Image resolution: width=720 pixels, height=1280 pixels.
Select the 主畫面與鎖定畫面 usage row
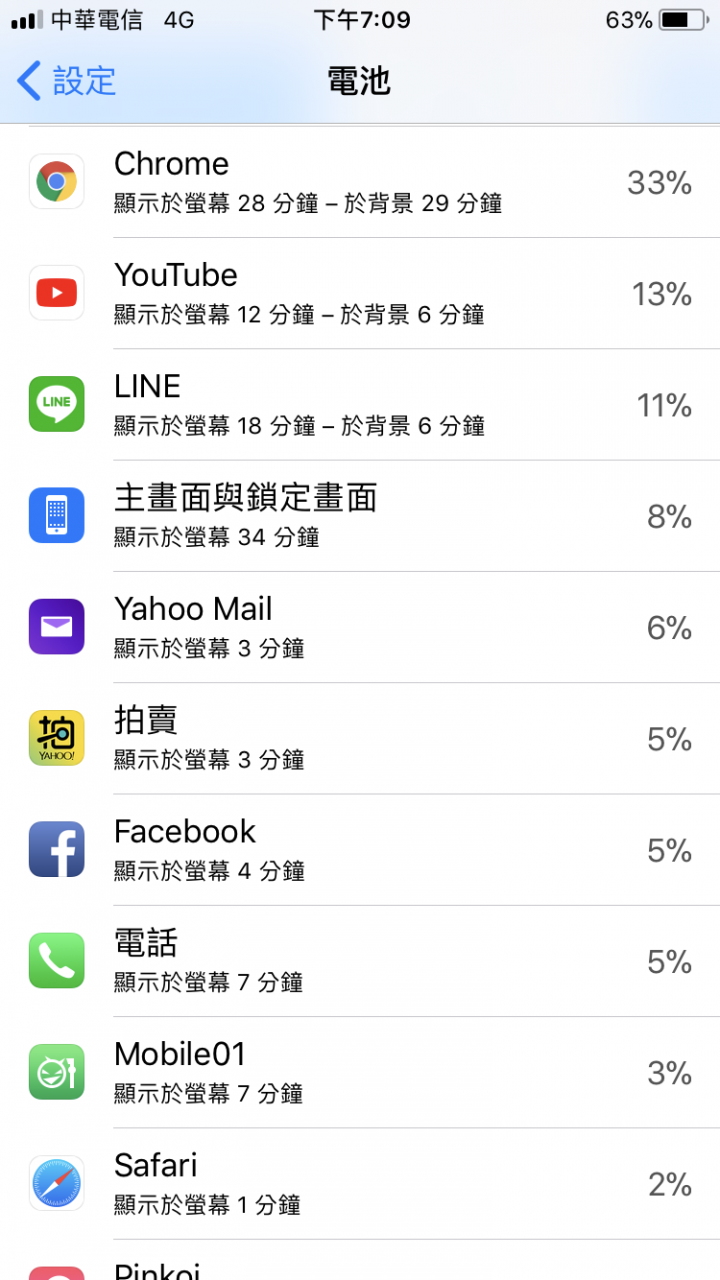[360, 516]
